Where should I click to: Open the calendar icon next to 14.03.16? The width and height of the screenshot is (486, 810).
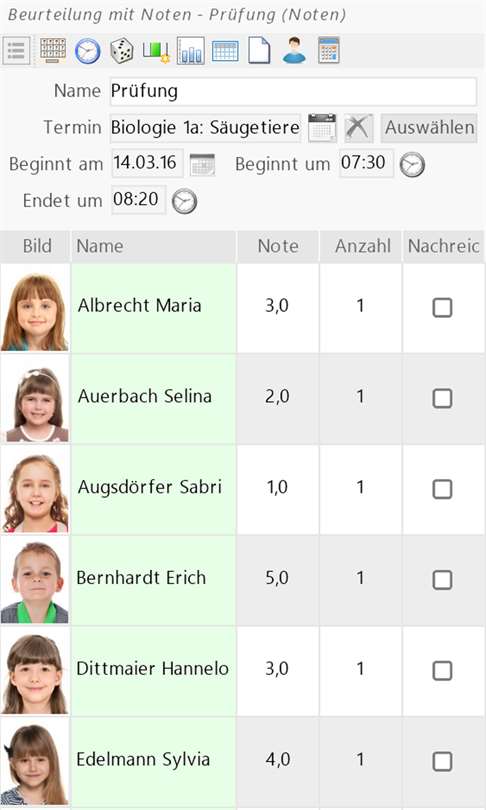202,165
